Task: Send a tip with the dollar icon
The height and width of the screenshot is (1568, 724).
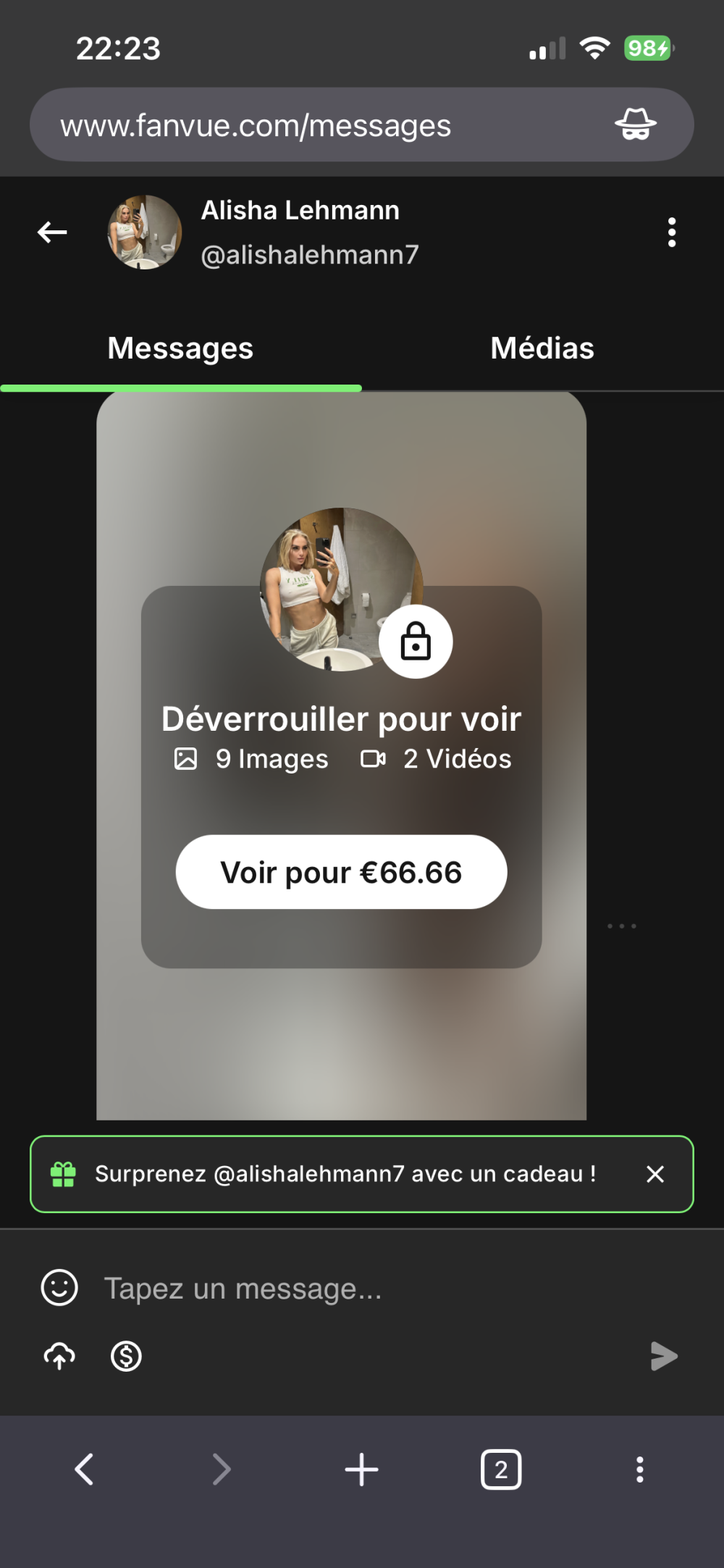Action: 126,1356
